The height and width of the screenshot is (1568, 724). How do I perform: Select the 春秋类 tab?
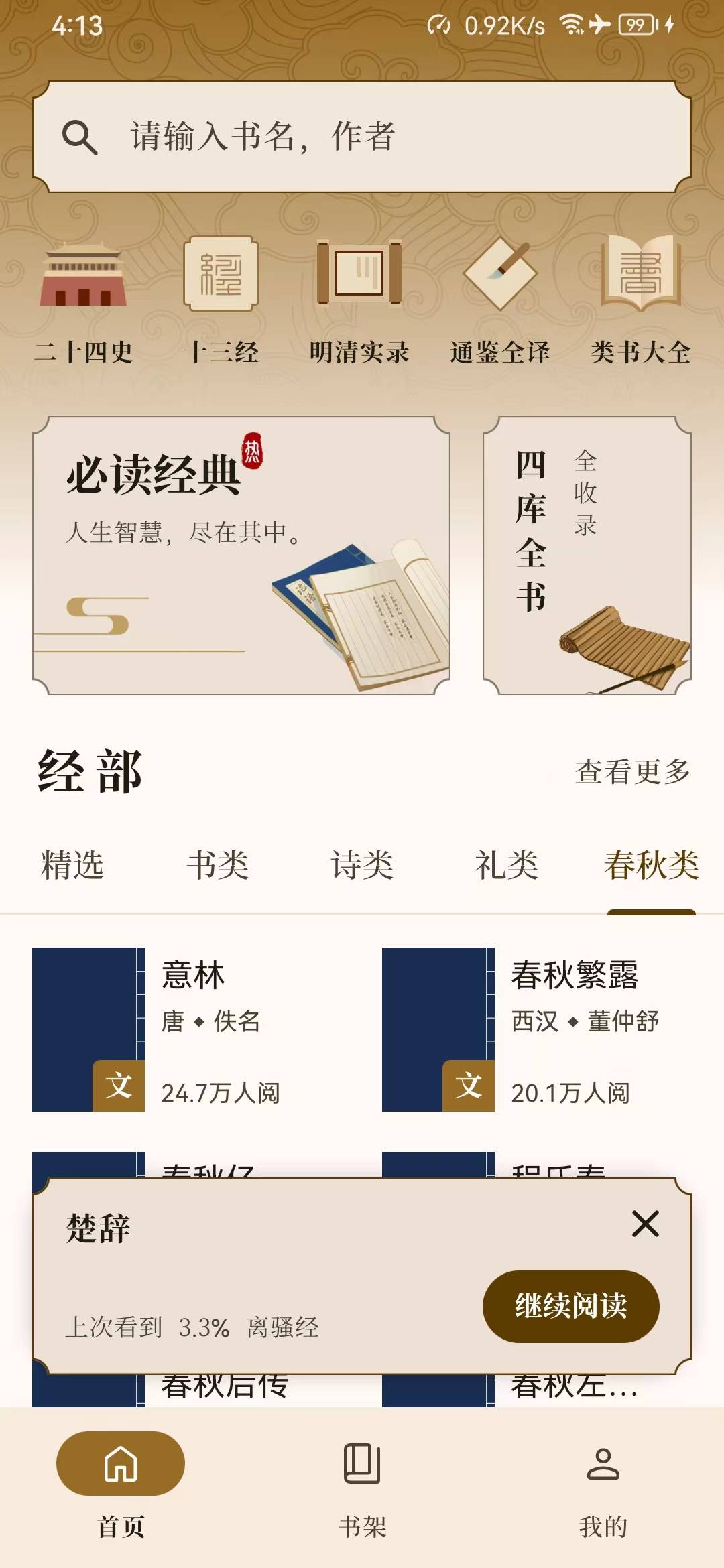point(651,865)
